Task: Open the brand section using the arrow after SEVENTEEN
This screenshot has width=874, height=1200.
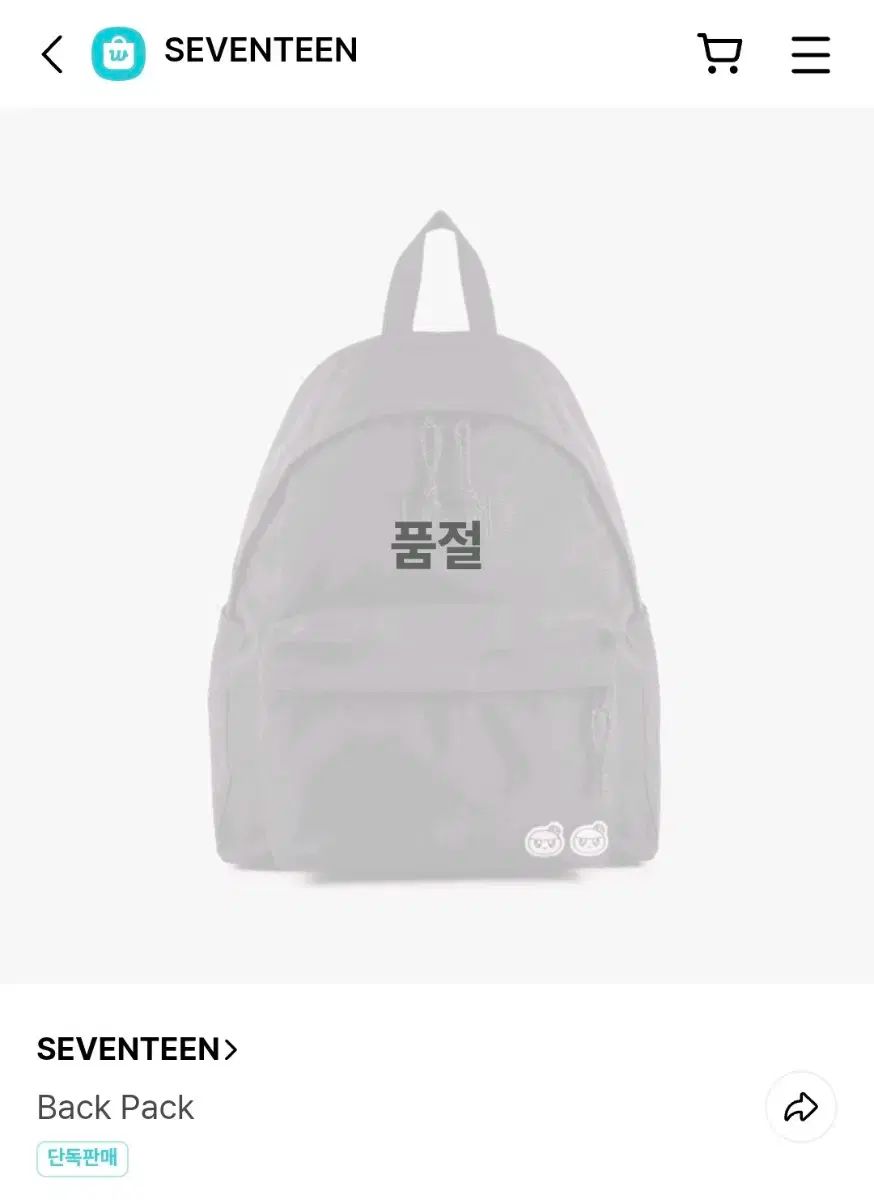Action: point(232,1049)
